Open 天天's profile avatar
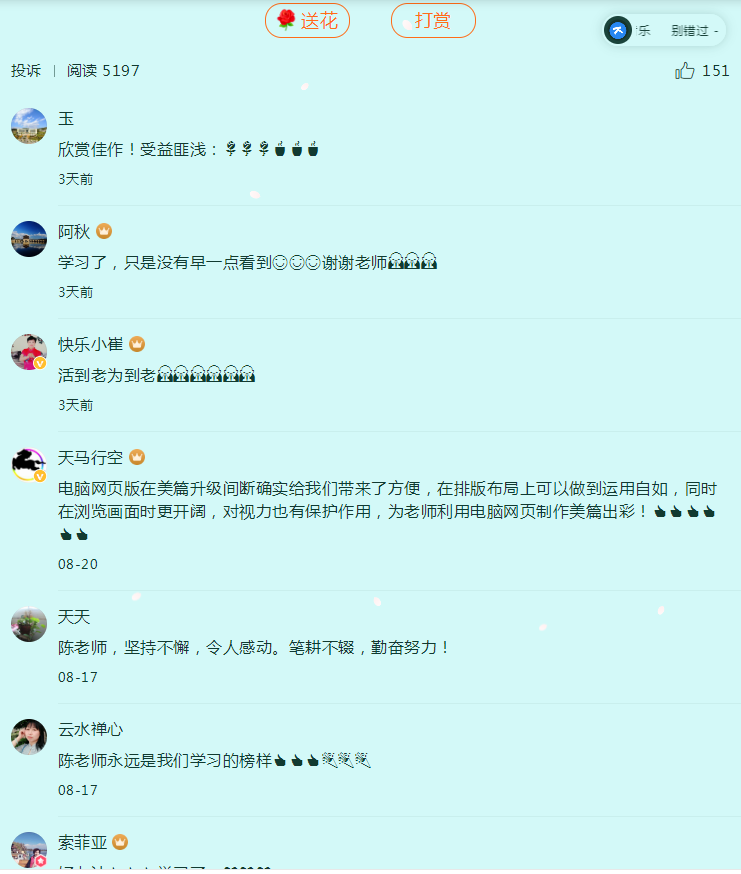 coord(29,624)
